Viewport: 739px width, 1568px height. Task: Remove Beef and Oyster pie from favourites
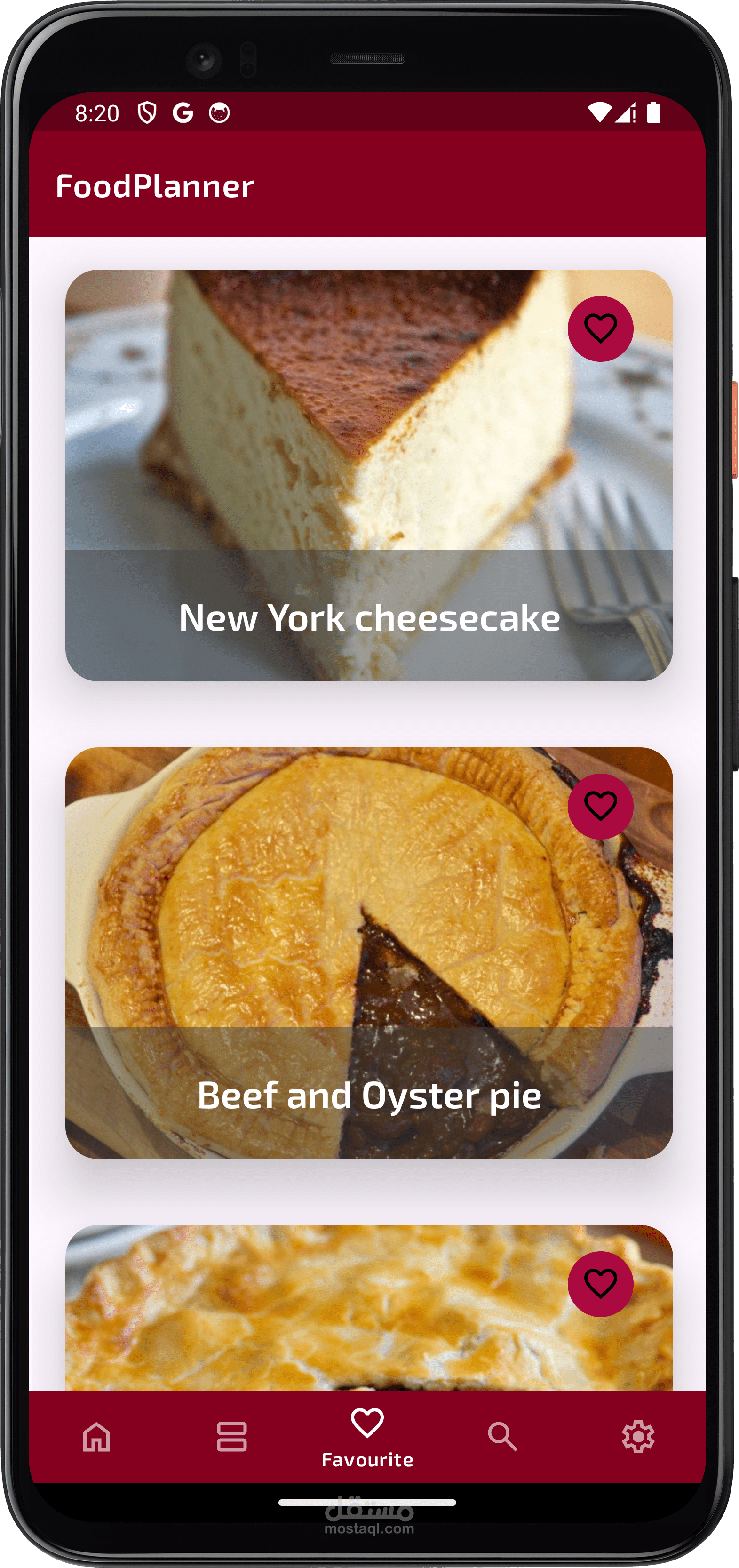click(600, 806)
